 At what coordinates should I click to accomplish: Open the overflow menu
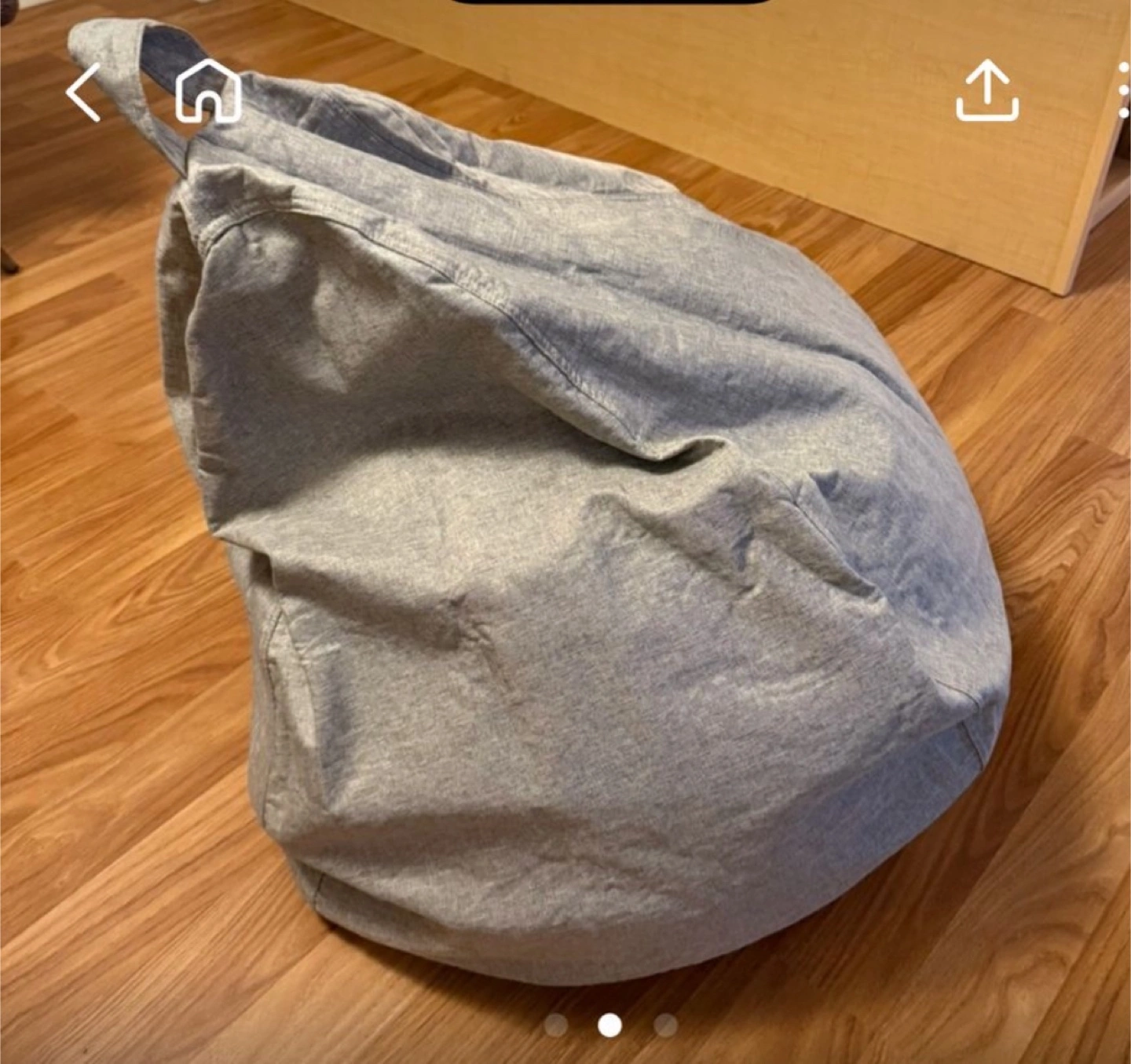point(1123,92)
